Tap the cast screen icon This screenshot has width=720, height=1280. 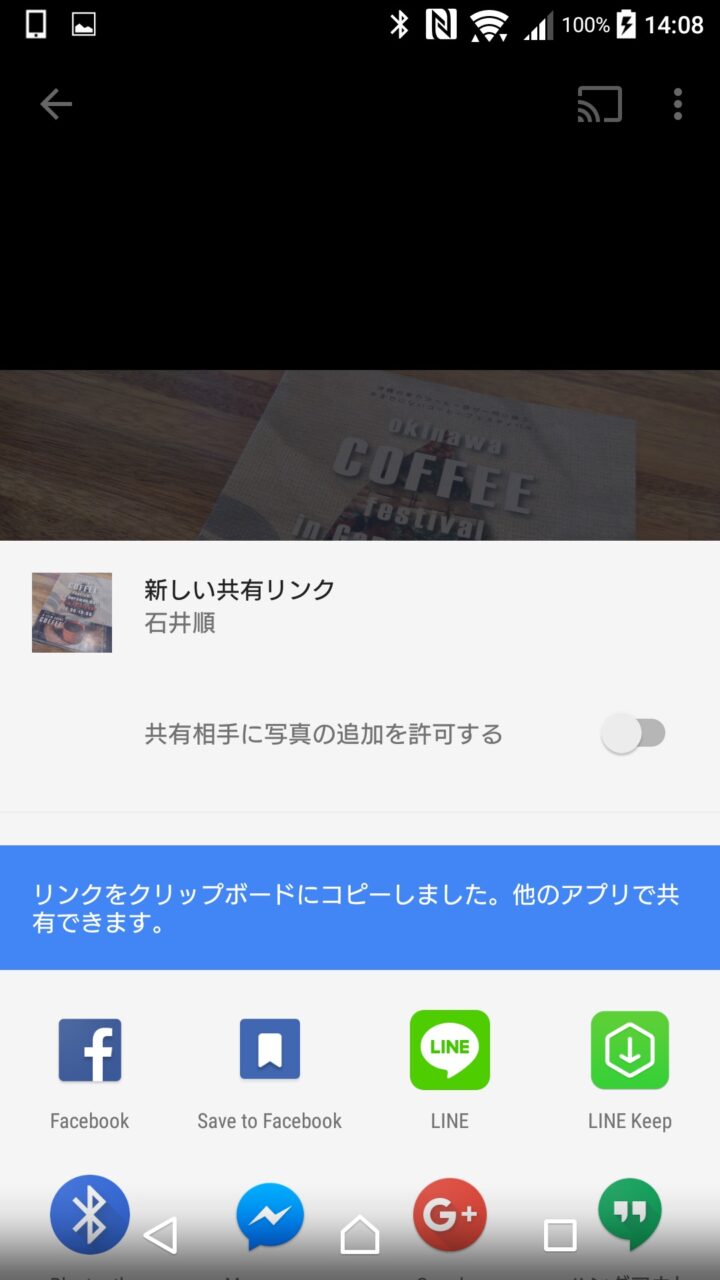[x=599, y=104]
